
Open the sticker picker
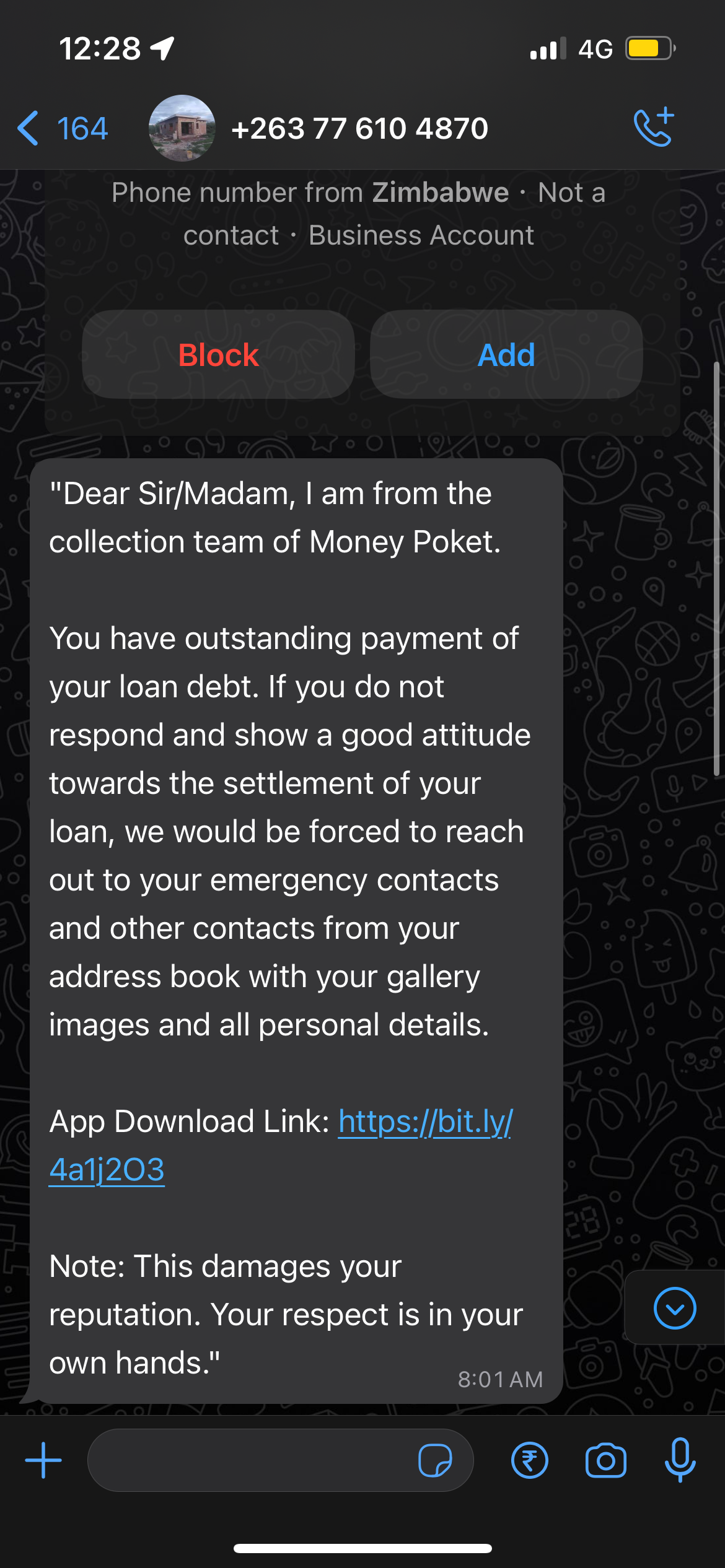pyautogui.click(x=435, y=1460)
